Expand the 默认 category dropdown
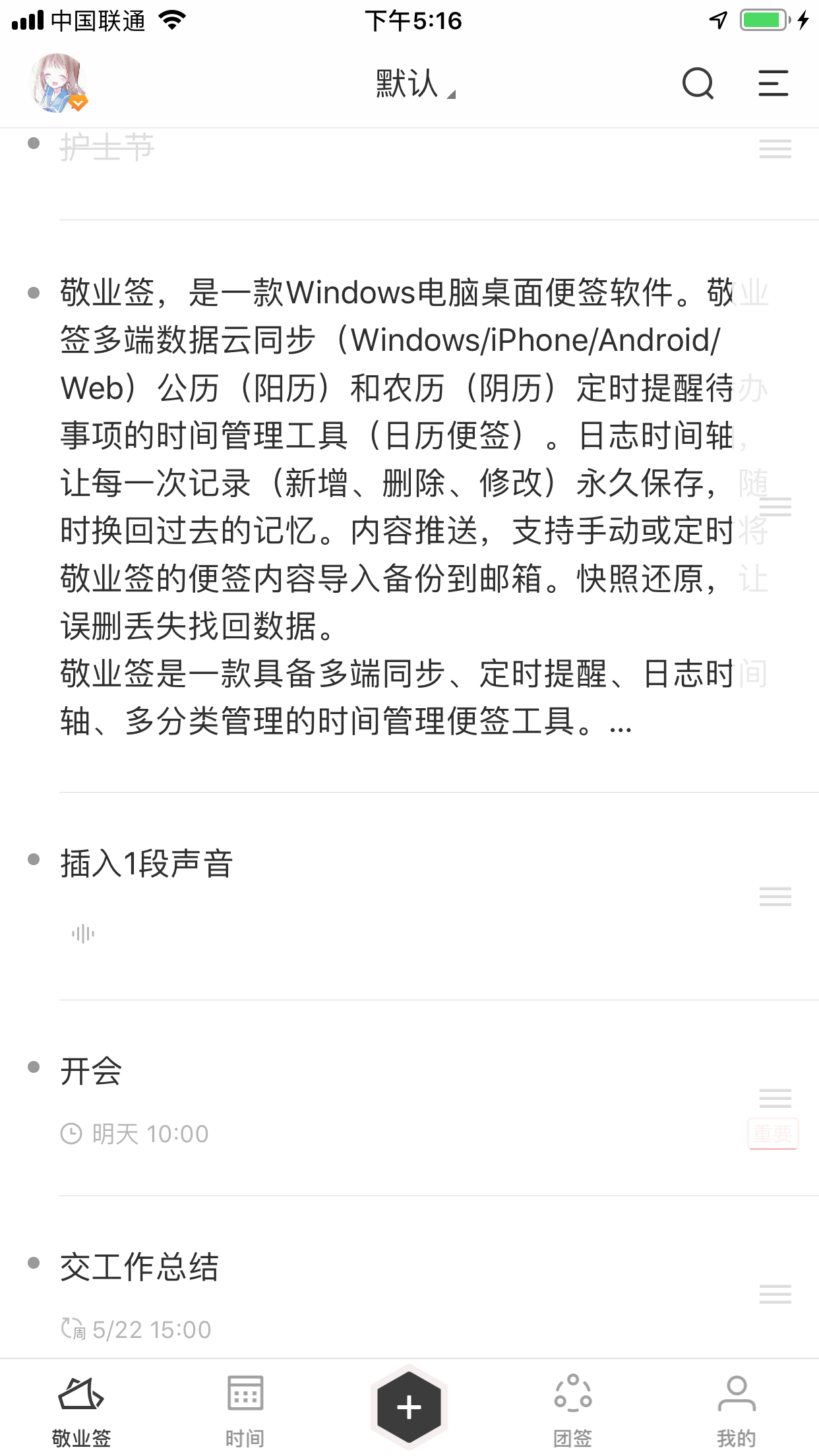 tap(415, 84)
